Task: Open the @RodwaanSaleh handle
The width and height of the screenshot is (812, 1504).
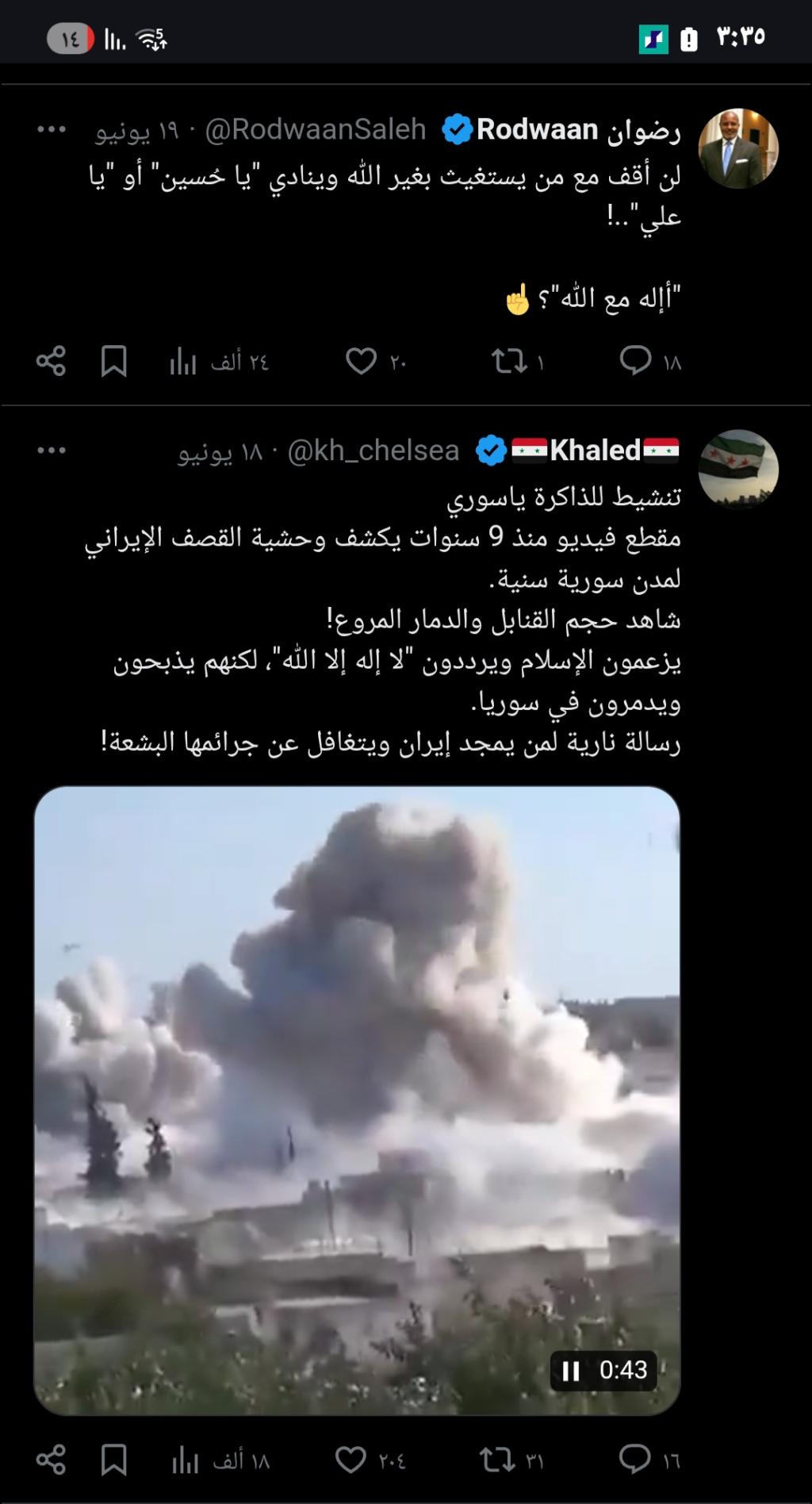Action: tap(316, 129)
